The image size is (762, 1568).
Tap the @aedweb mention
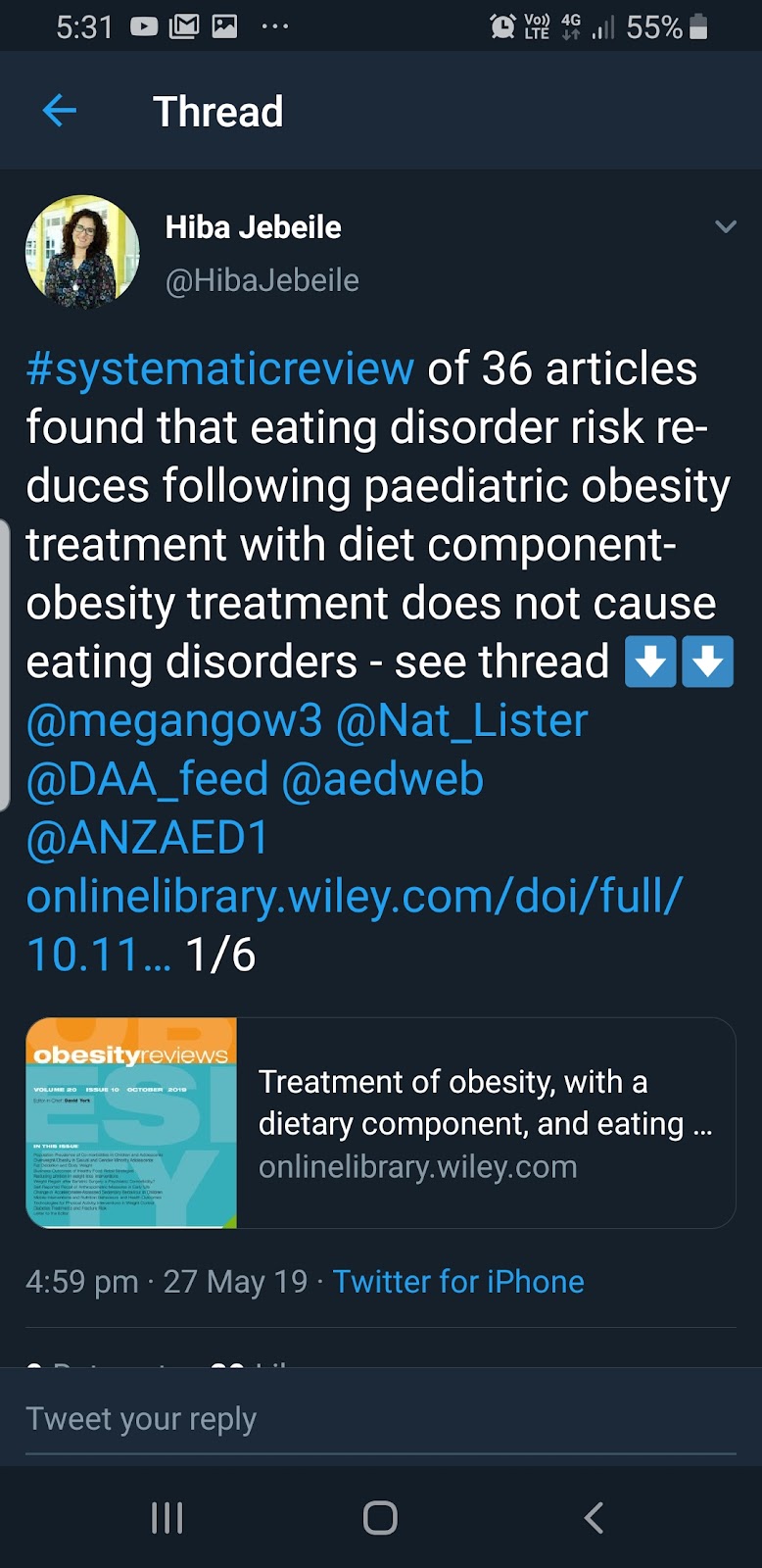pyautogui.click(x=383, y=780)
